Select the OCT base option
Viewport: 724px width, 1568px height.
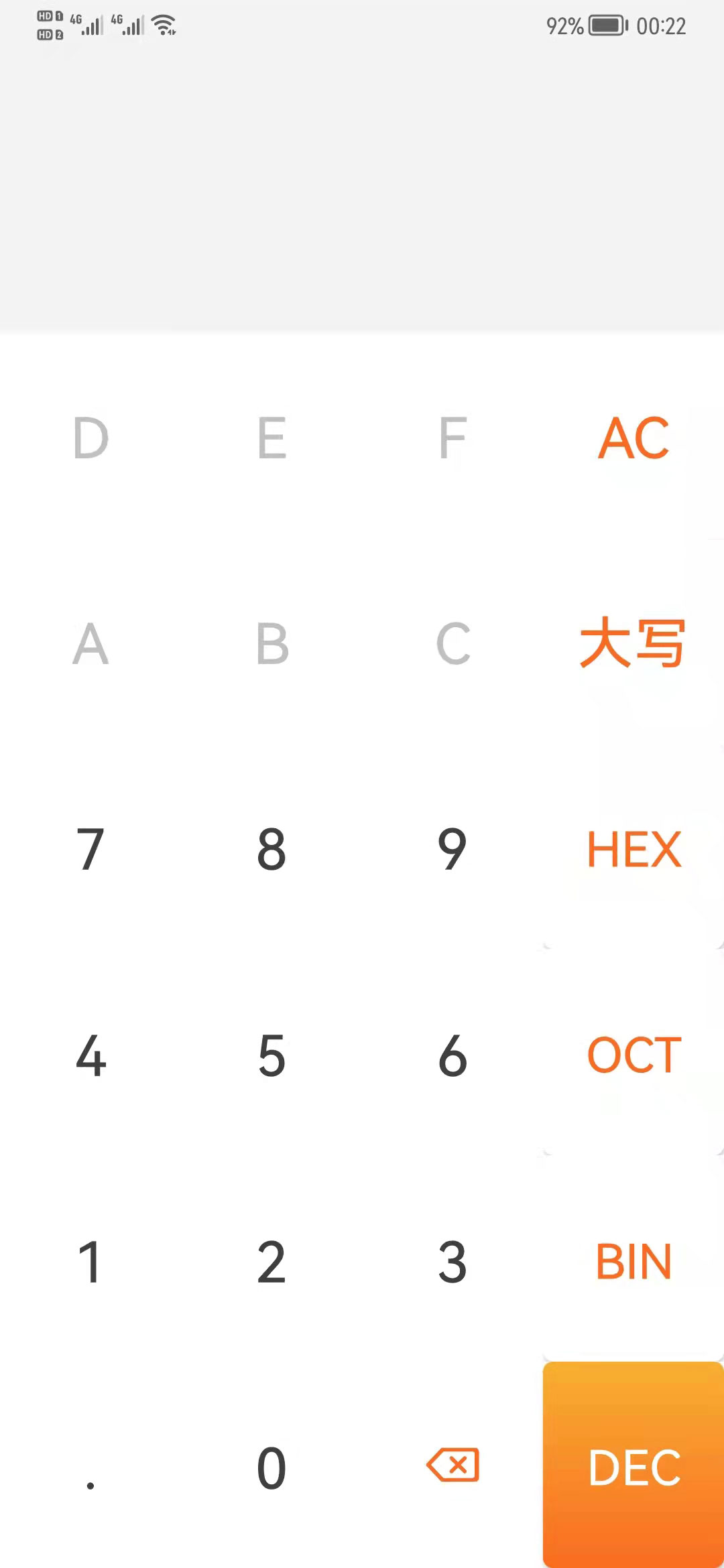pos(633,1055)
